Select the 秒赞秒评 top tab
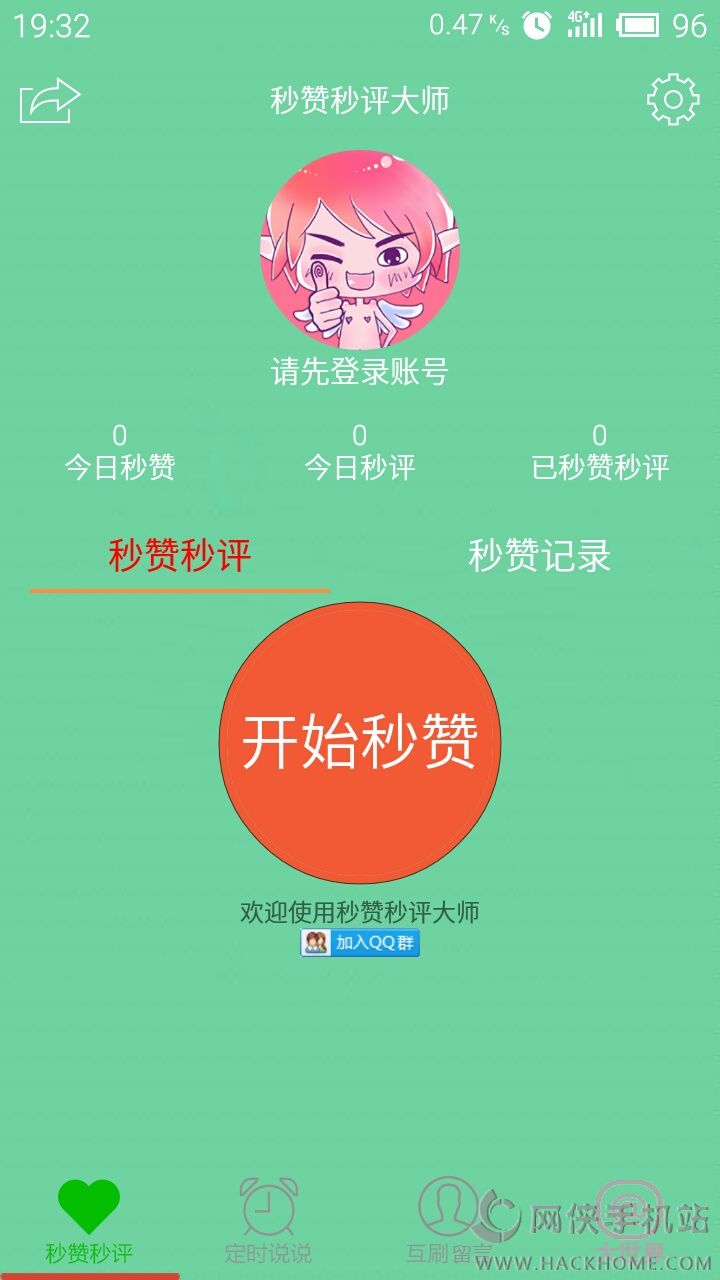 pos(180,556)
